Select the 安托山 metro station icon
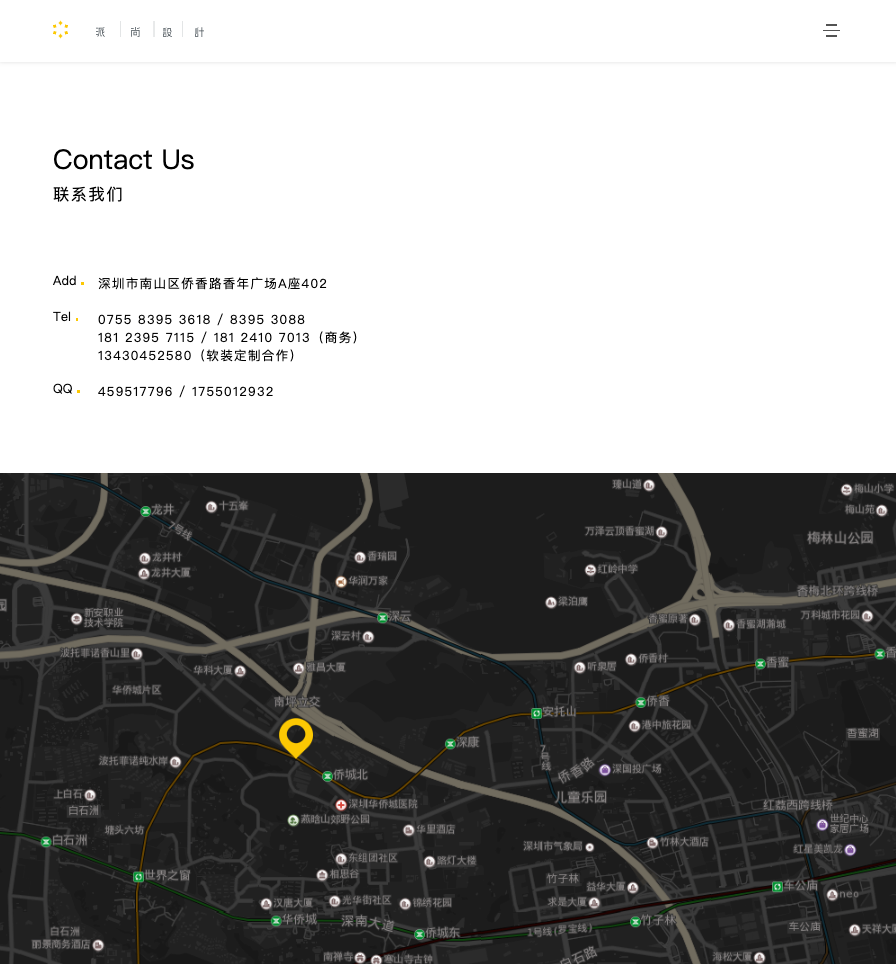 537,714
